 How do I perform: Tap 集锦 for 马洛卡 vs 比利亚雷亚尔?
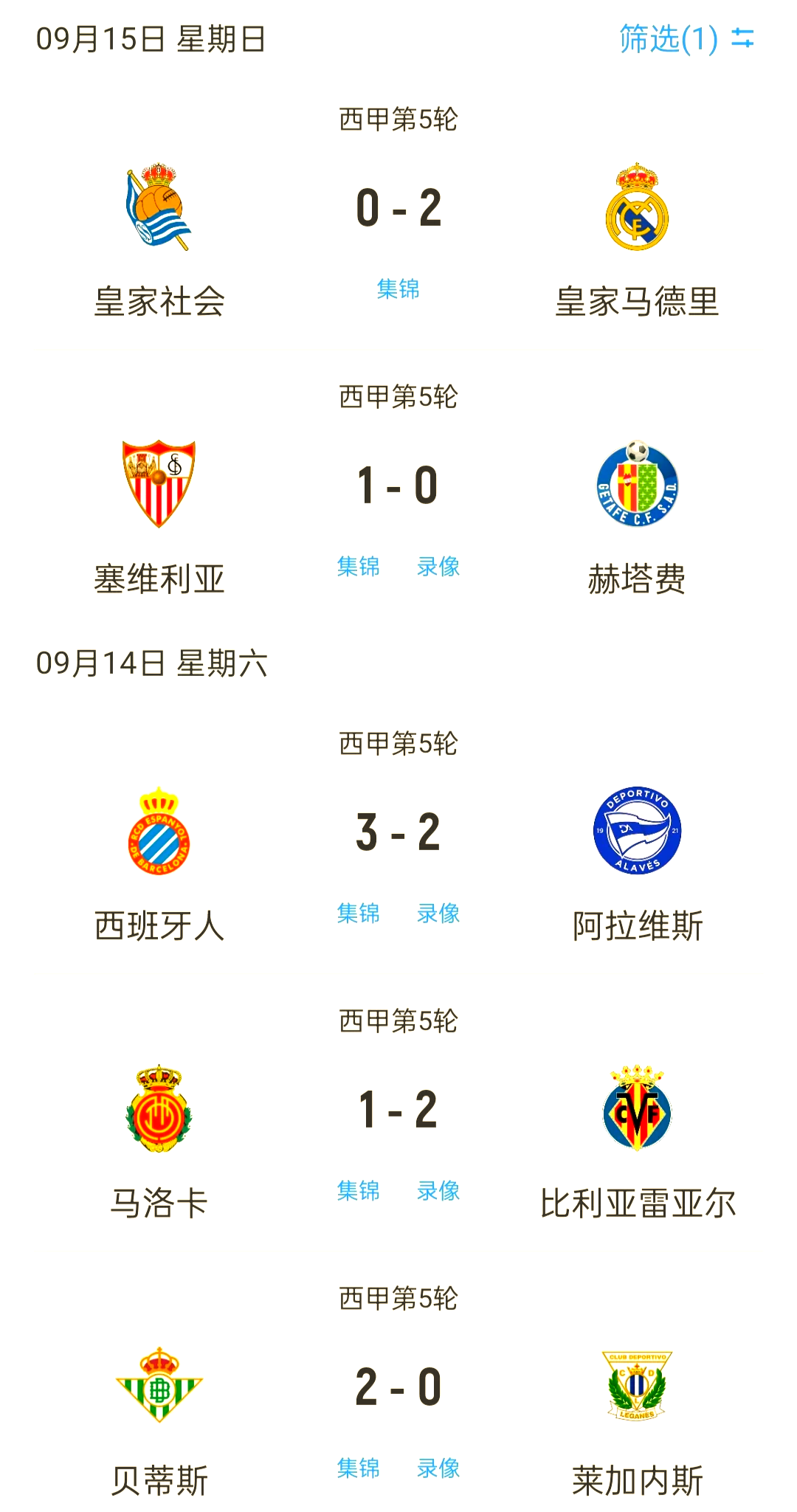pos(359,1190)
